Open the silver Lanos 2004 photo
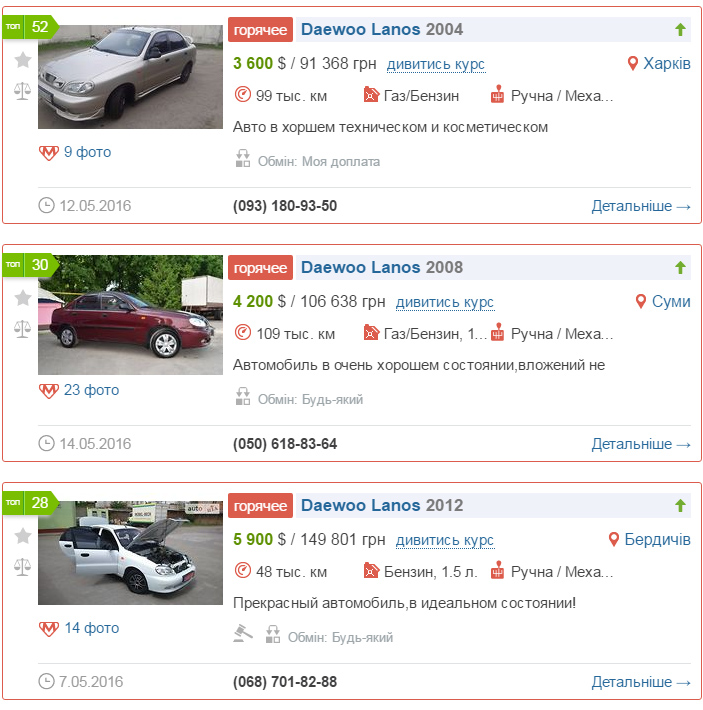703x710 pixels. pyautogui.click(x=130, y=78)
